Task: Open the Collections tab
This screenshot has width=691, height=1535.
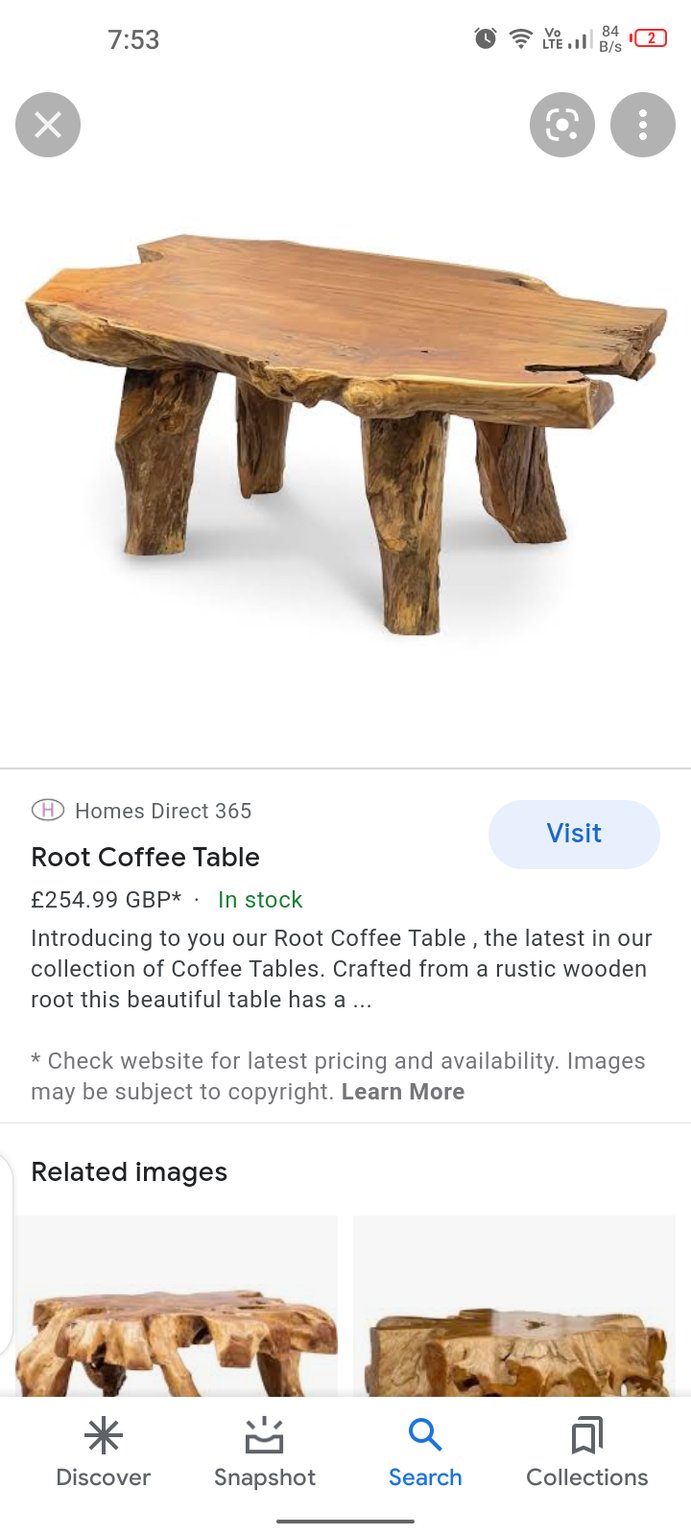Action: [x=587, y=1454]
